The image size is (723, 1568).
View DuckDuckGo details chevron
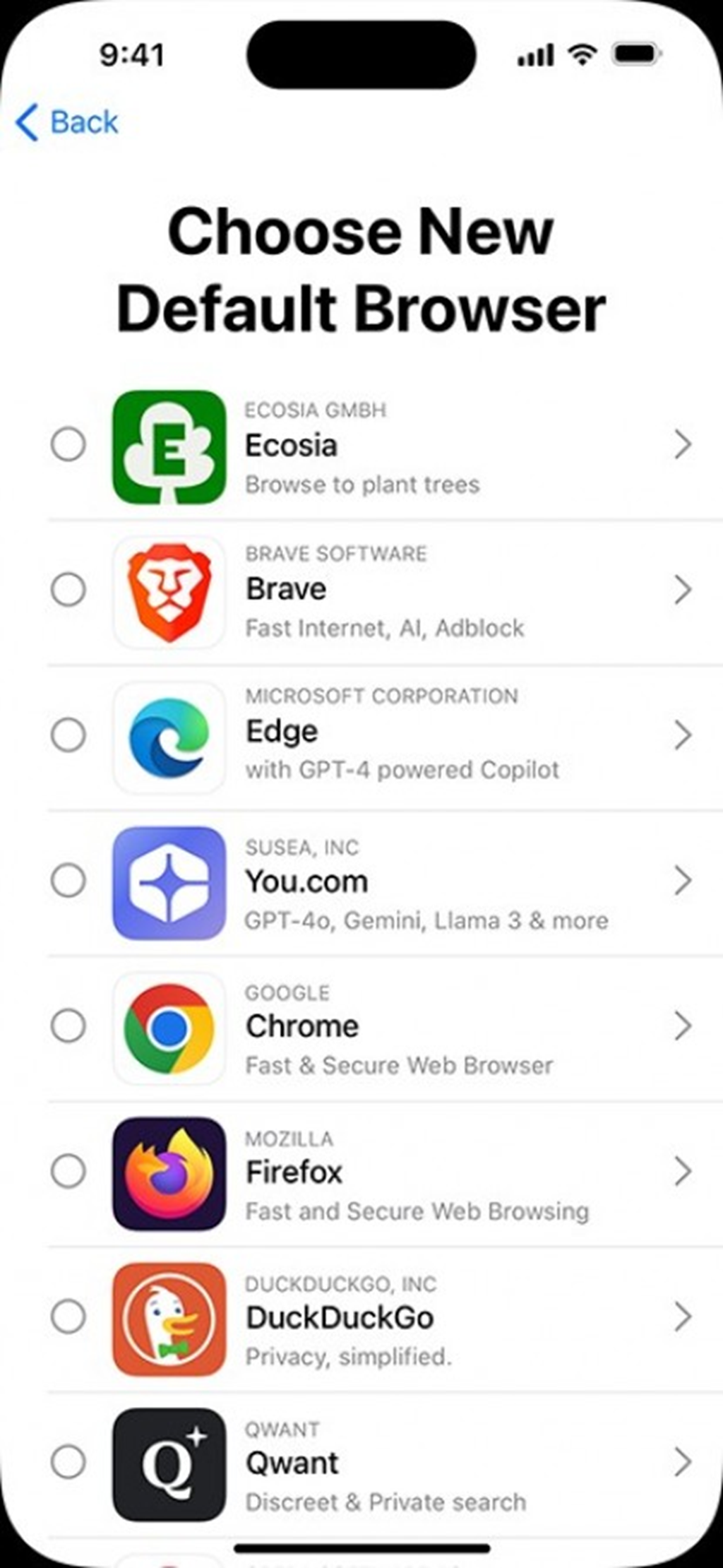click(682, 1317)
